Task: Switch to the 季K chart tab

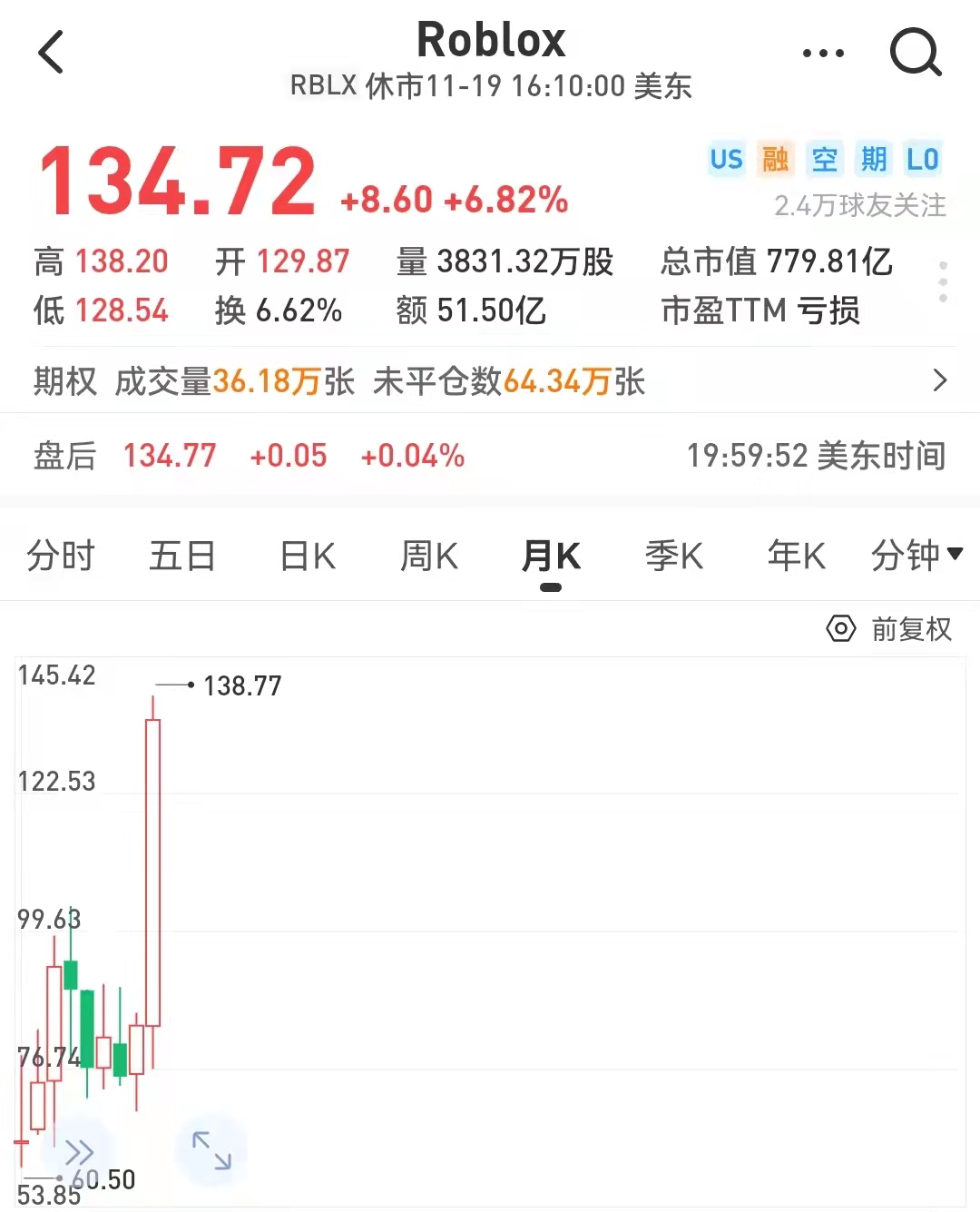Action: click(x=673, y=556)
